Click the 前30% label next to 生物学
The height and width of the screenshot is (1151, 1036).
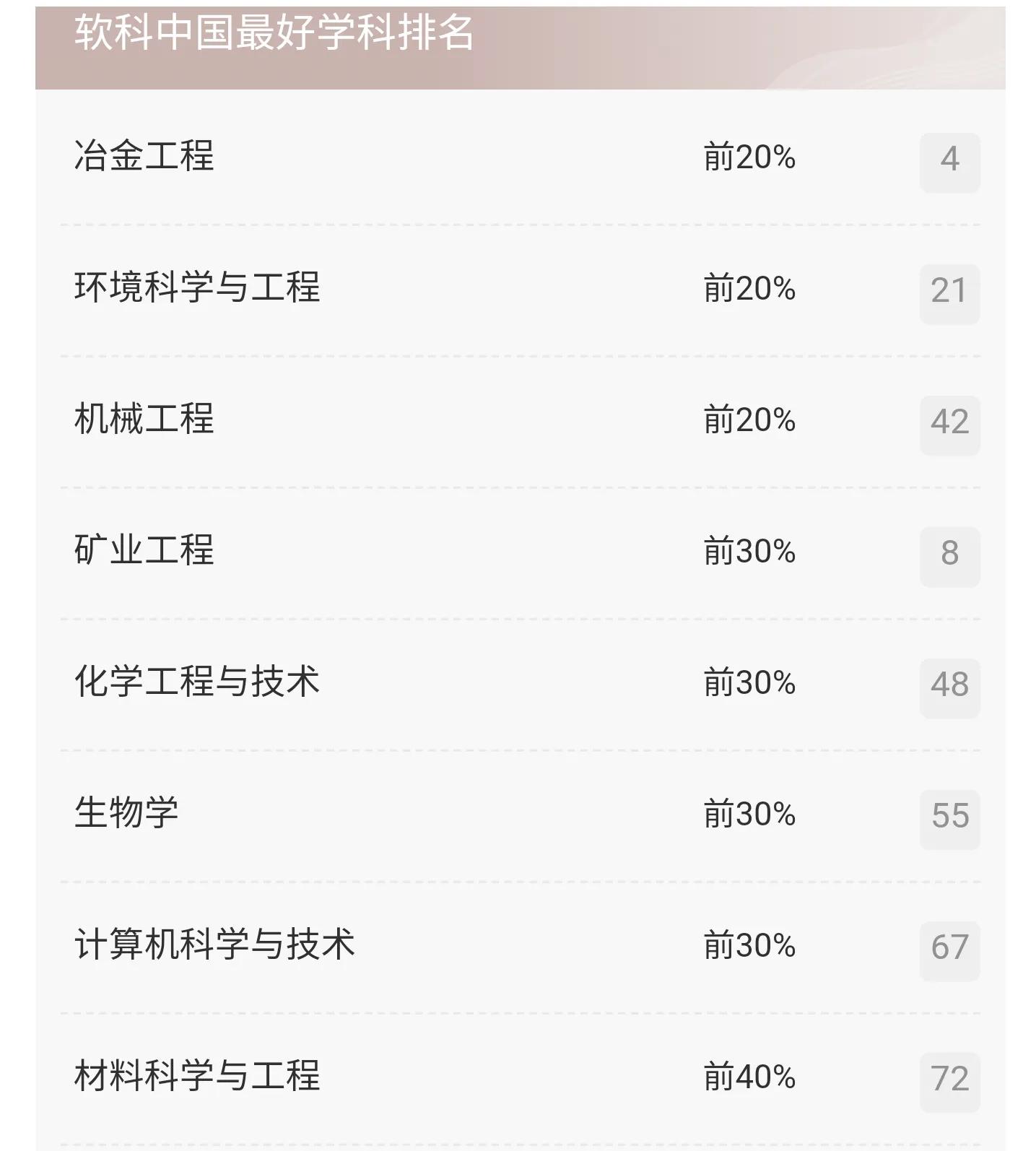[750, 815]
